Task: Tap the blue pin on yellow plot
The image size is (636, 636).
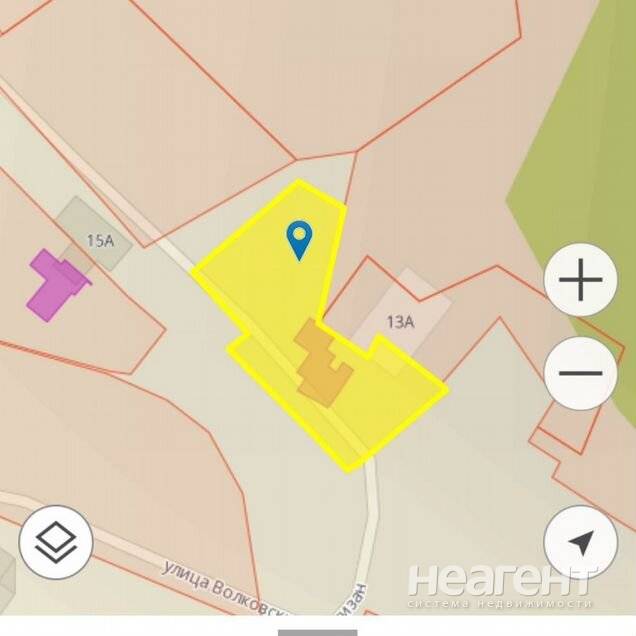Action: point(299,239)
